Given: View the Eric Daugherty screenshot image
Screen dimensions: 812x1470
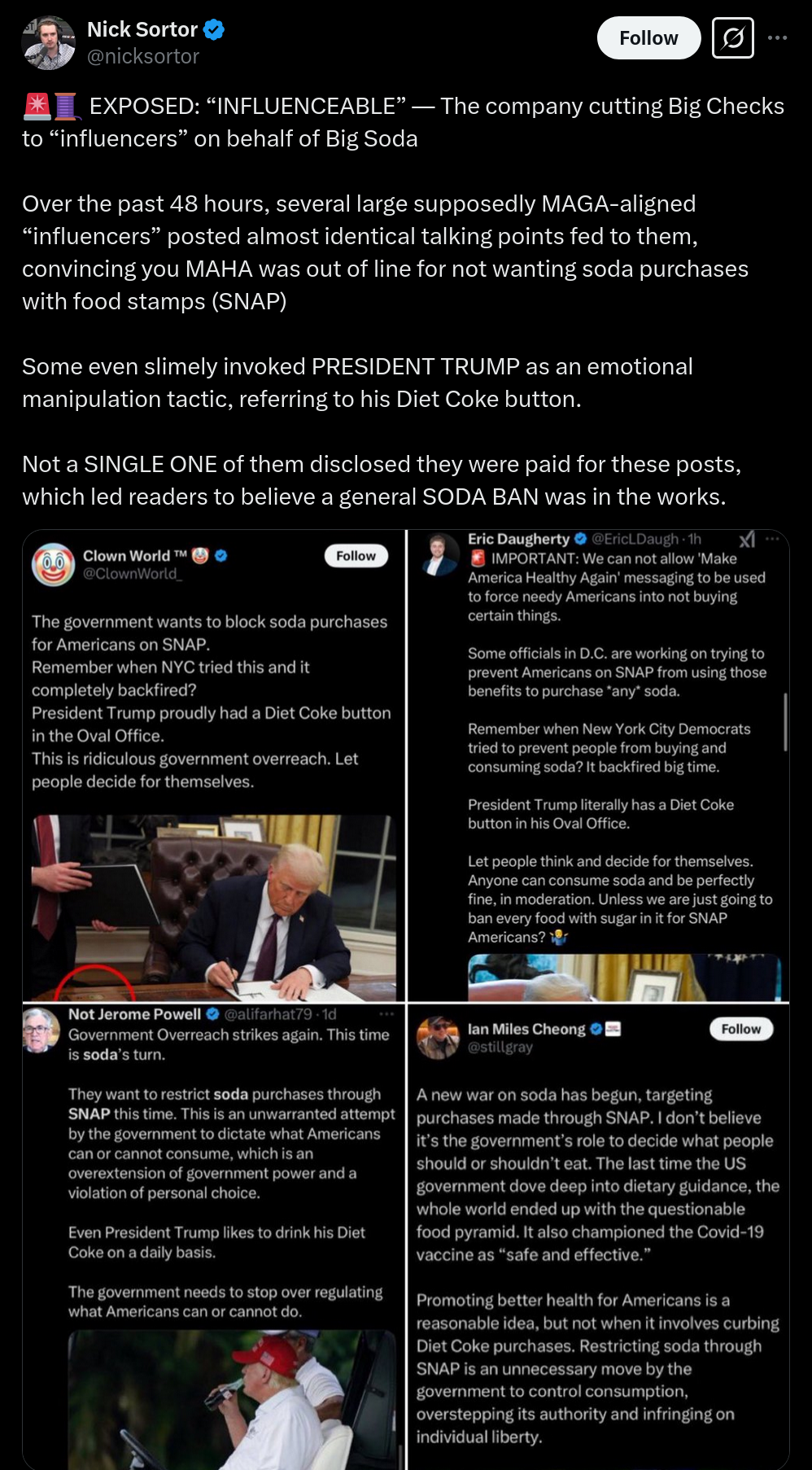Looking at the screenshot, I should click(598, 766).
